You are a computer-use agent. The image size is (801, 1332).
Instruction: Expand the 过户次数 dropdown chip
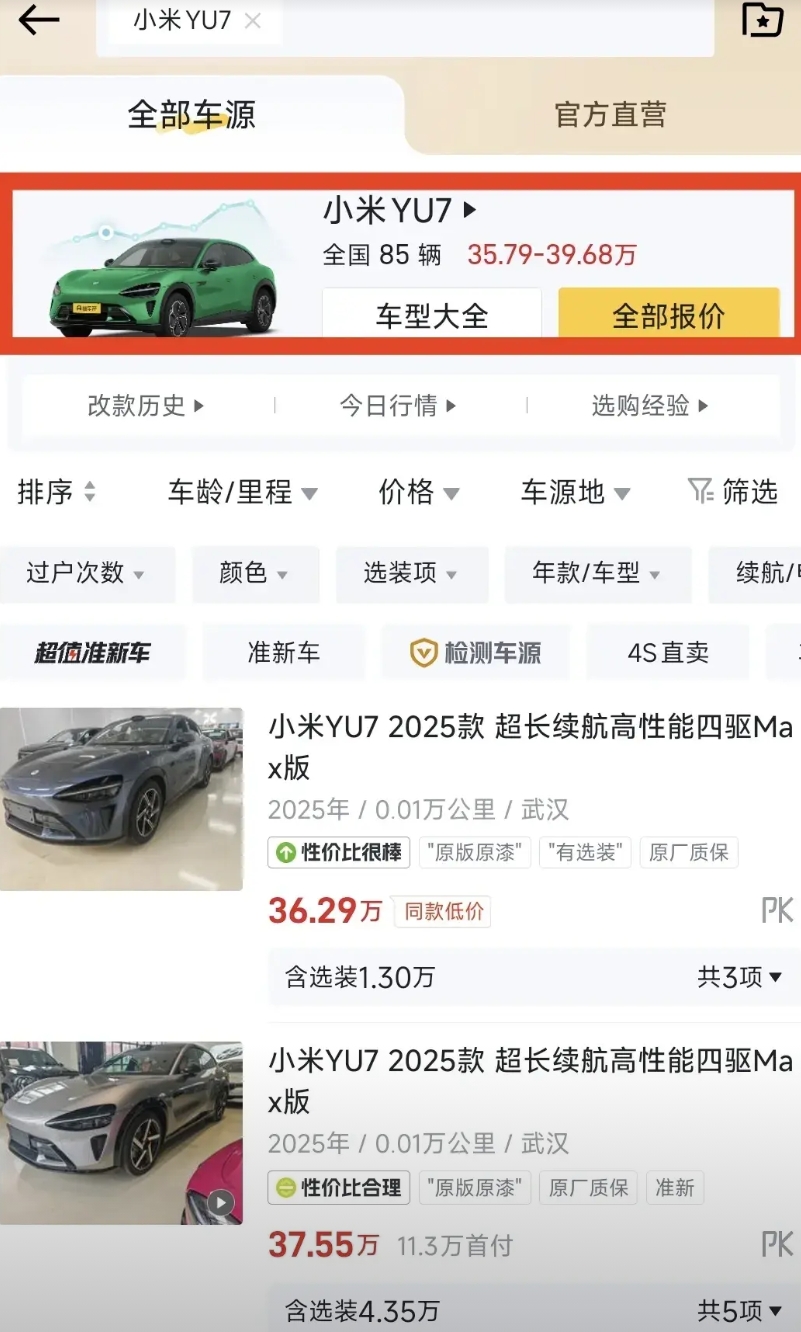[x=86, y=573]
